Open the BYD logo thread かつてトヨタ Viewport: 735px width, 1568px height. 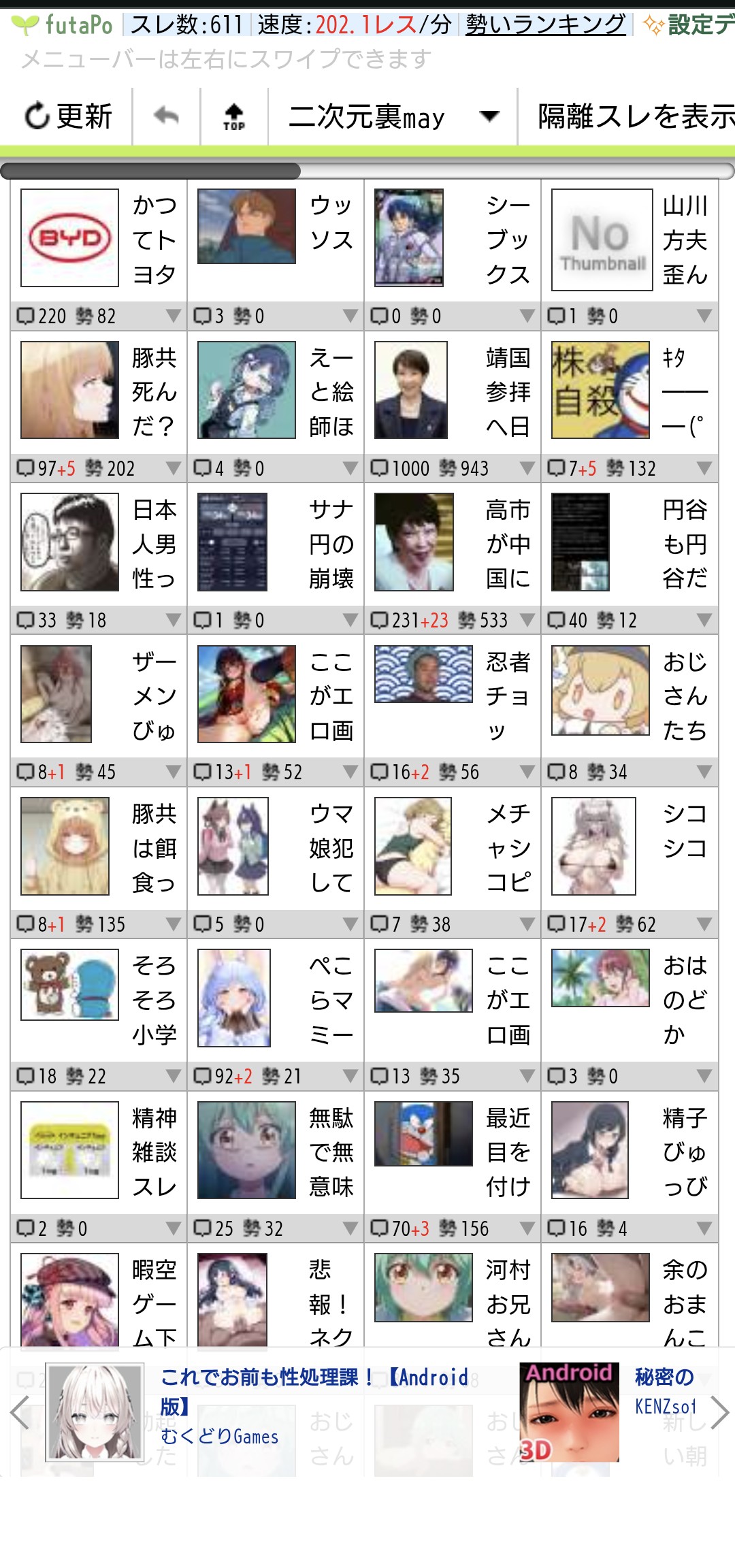pos(99,240)
